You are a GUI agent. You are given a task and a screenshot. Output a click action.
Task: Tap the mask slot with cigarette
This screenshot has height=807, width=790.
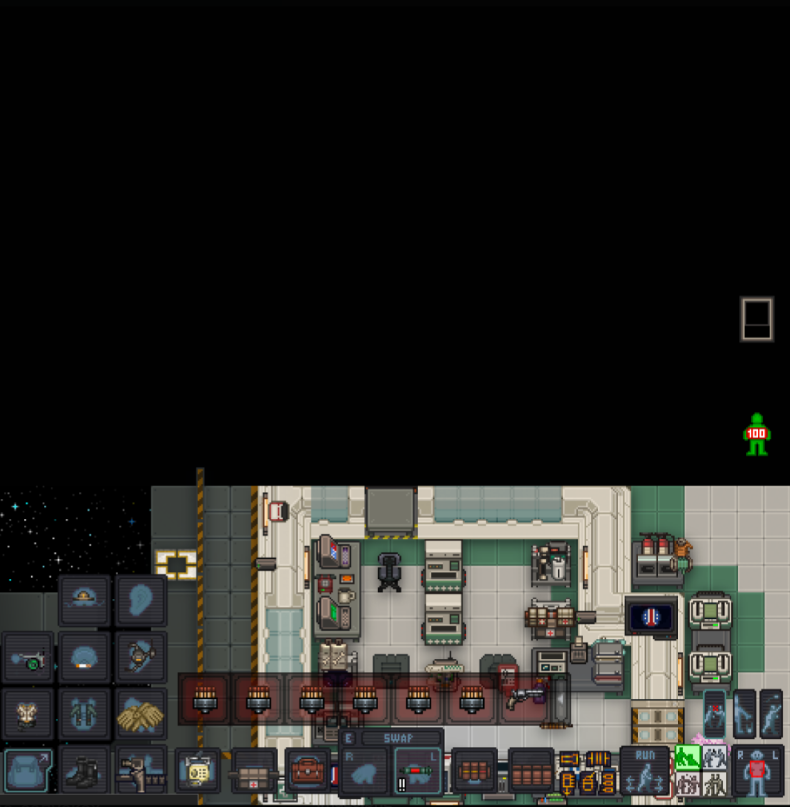[27, 657]
